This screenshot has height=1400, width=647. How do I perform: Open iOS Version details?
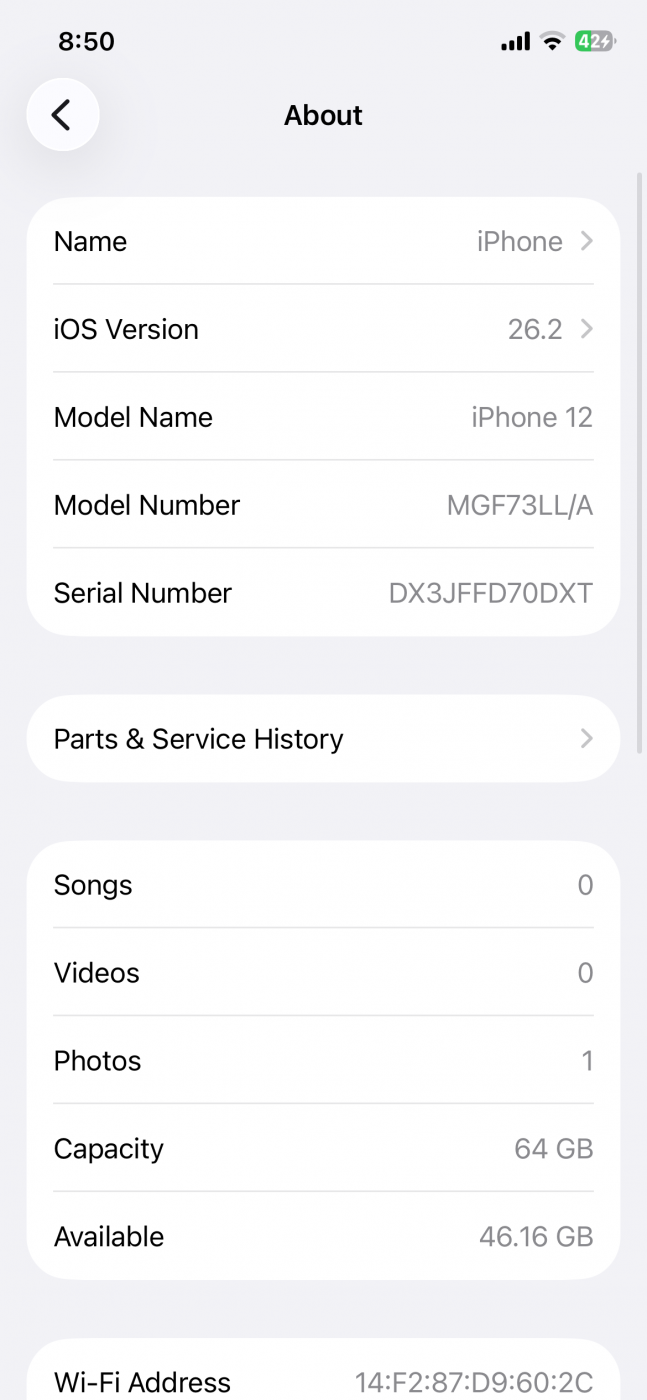click(323, 329)
